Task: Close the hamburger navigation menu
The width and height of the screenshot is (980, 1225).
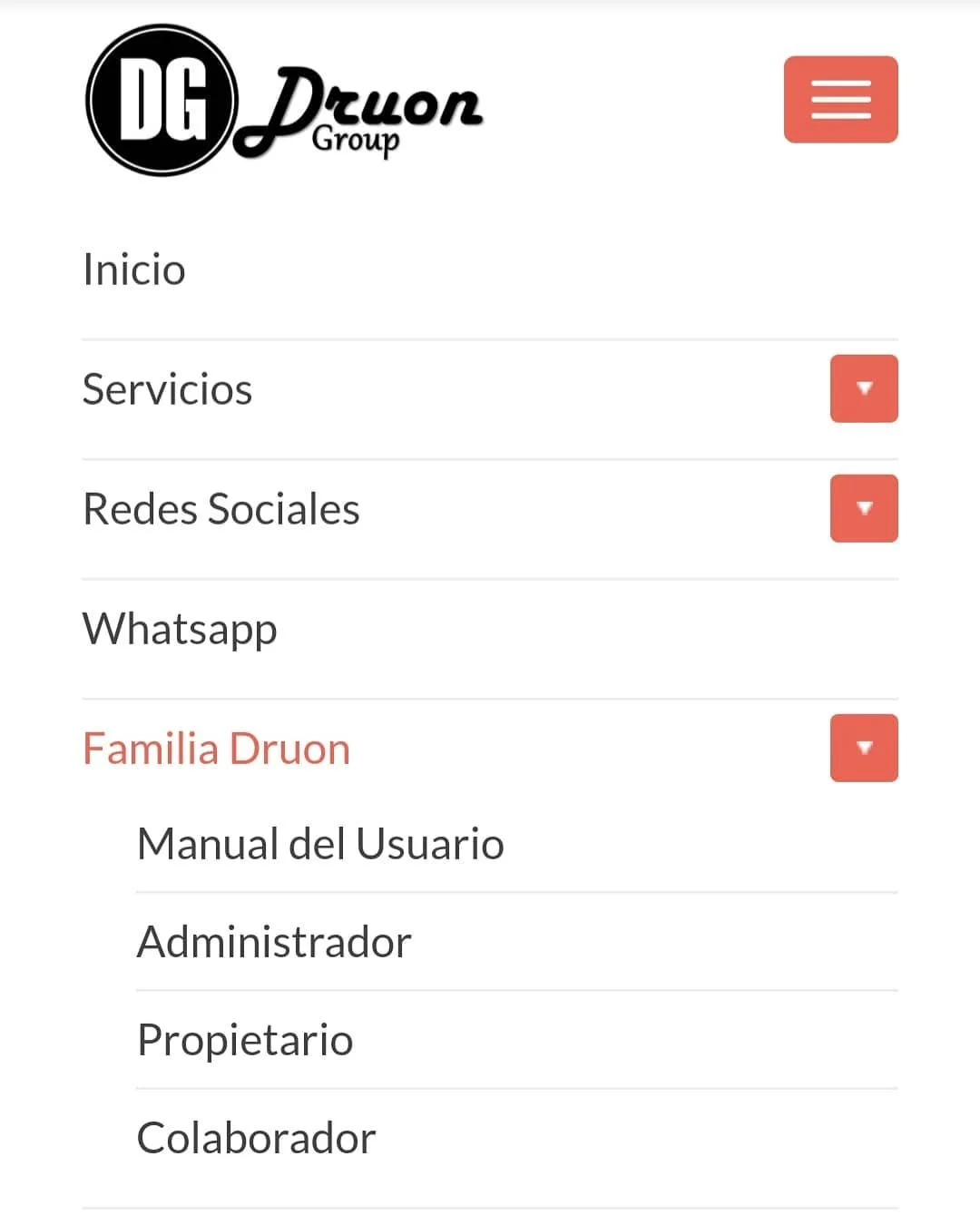Action: (x=840, y=100)
